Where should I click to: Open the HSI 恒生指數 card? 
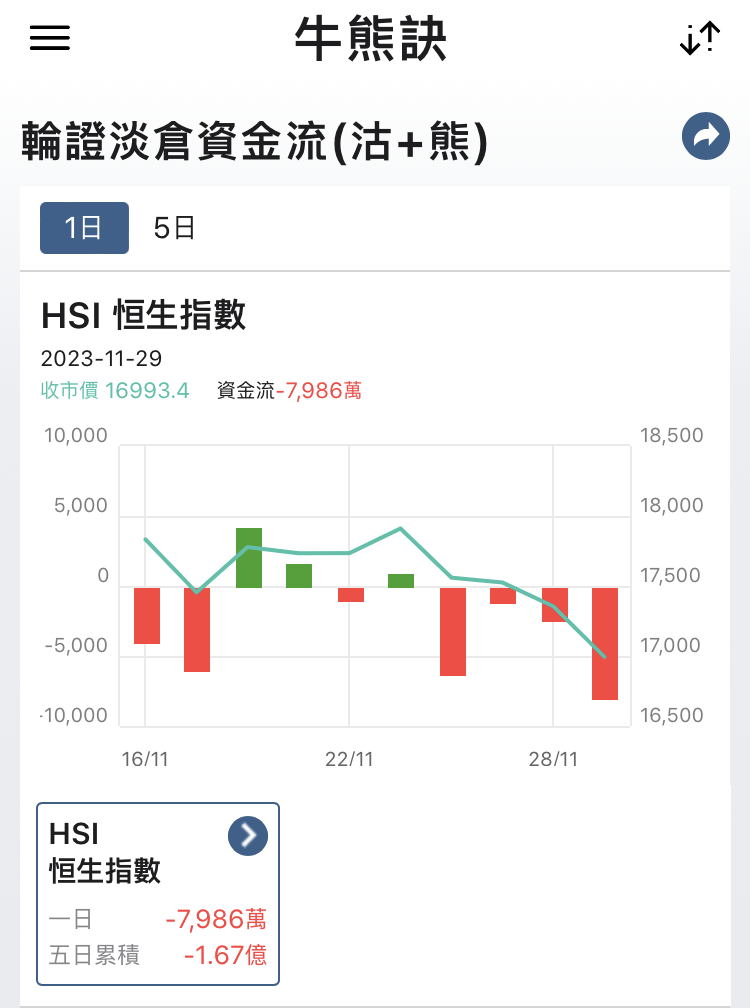(158, 894)
